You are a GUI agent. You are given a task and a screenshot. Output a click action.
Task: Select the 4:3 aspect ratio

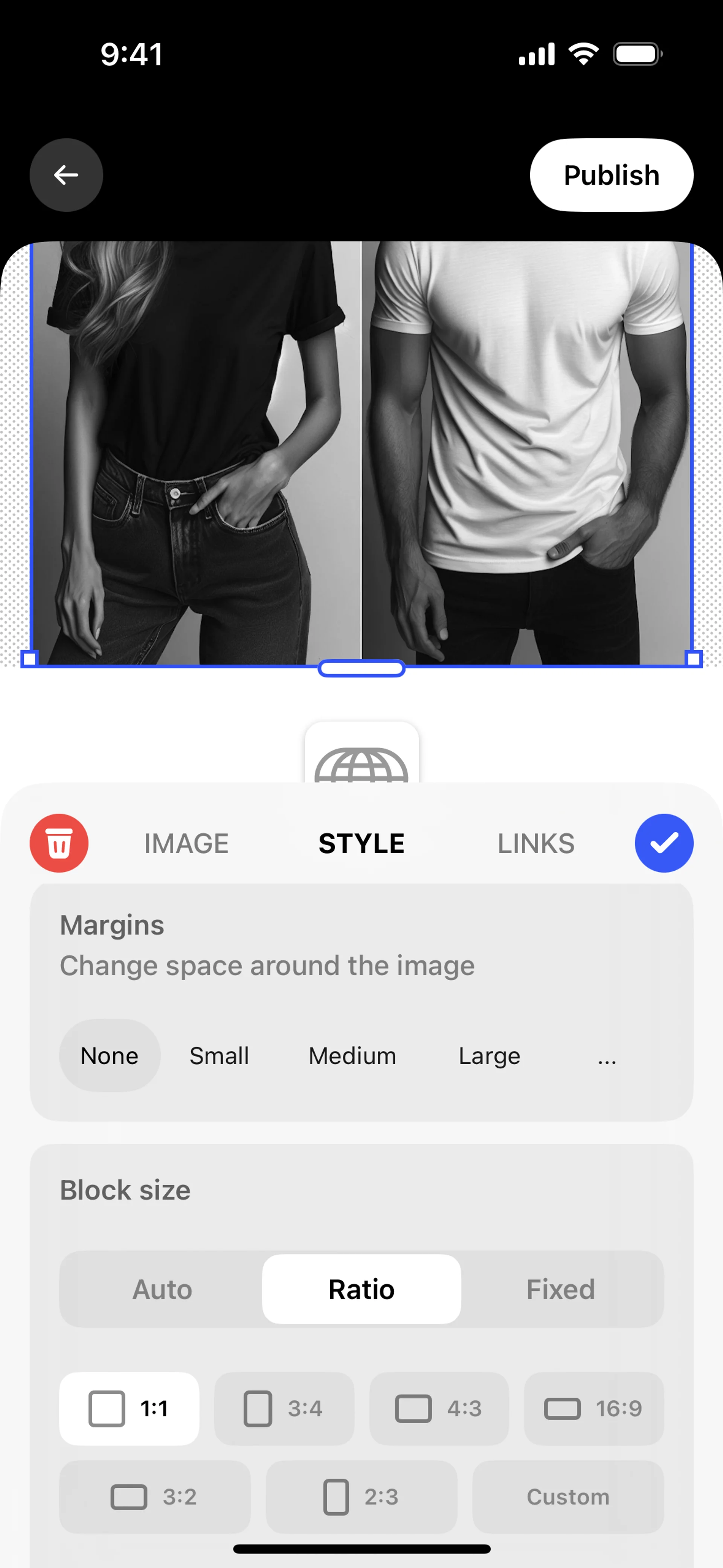coord(439,1409)
